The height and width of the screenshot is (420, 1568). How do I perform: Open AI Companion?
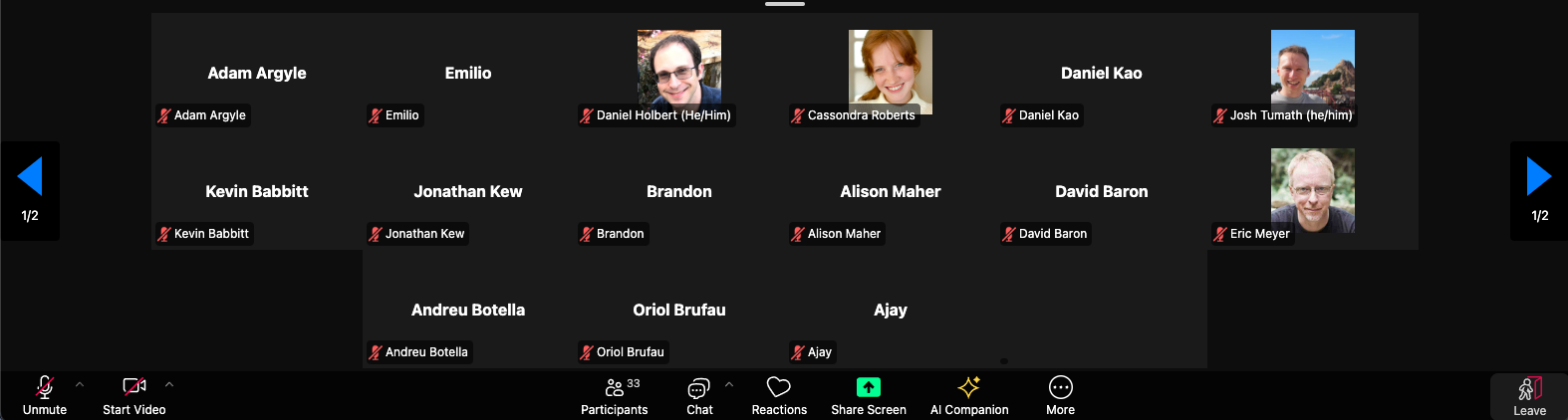click(969, 394)
